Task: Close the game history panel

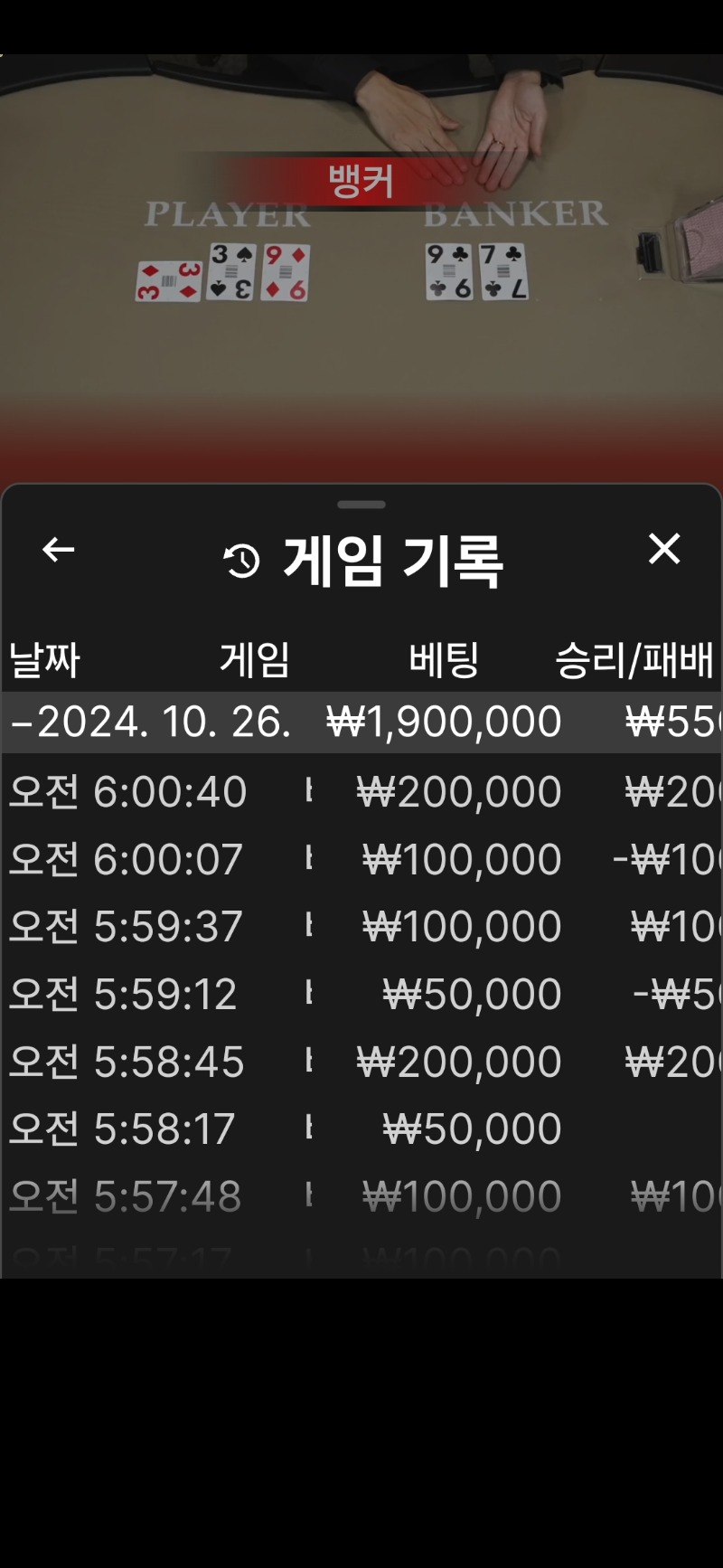Action: (x=664, y=548)
